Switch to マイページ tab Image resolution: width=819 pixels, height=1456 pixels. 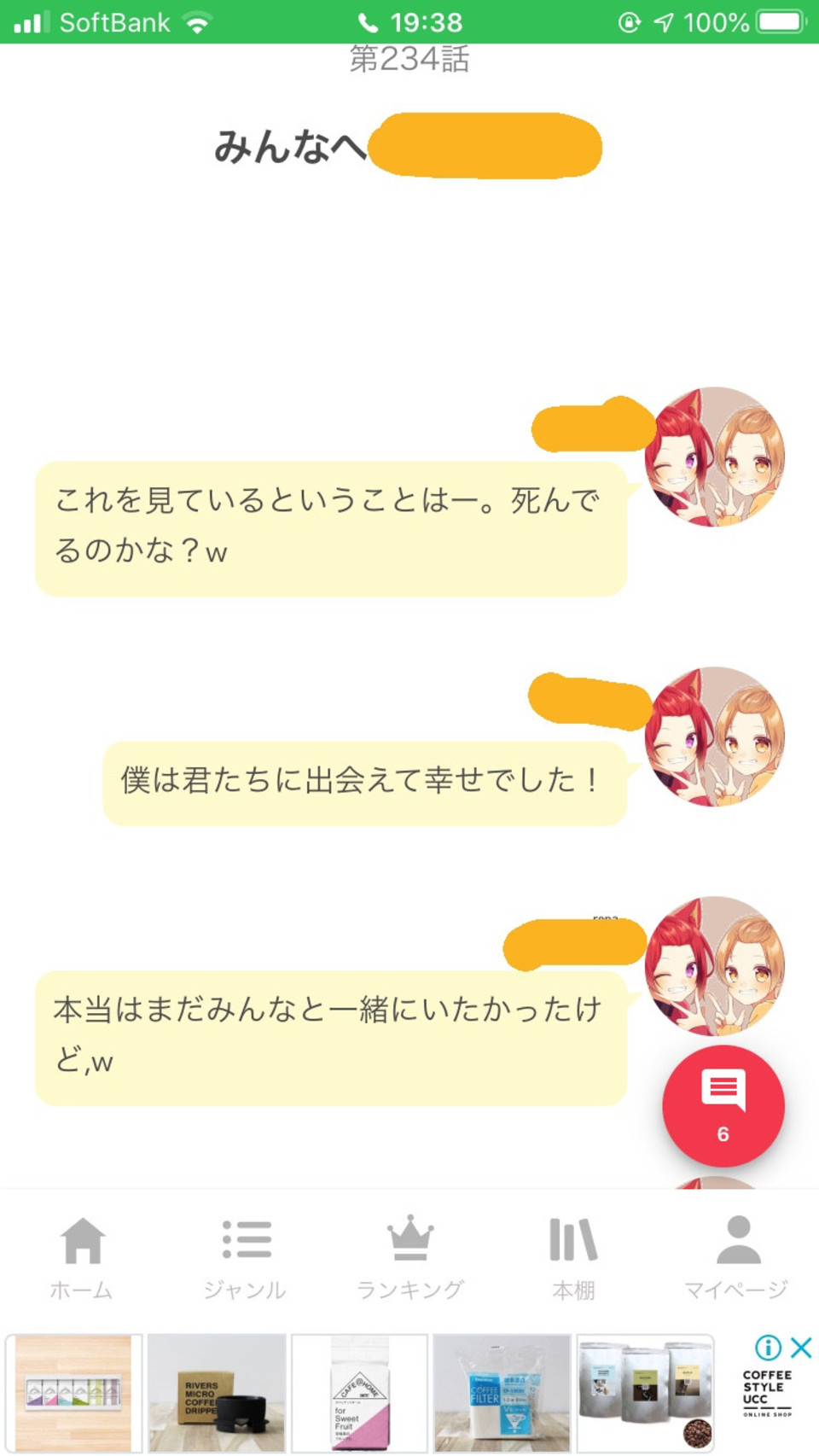737,1257
